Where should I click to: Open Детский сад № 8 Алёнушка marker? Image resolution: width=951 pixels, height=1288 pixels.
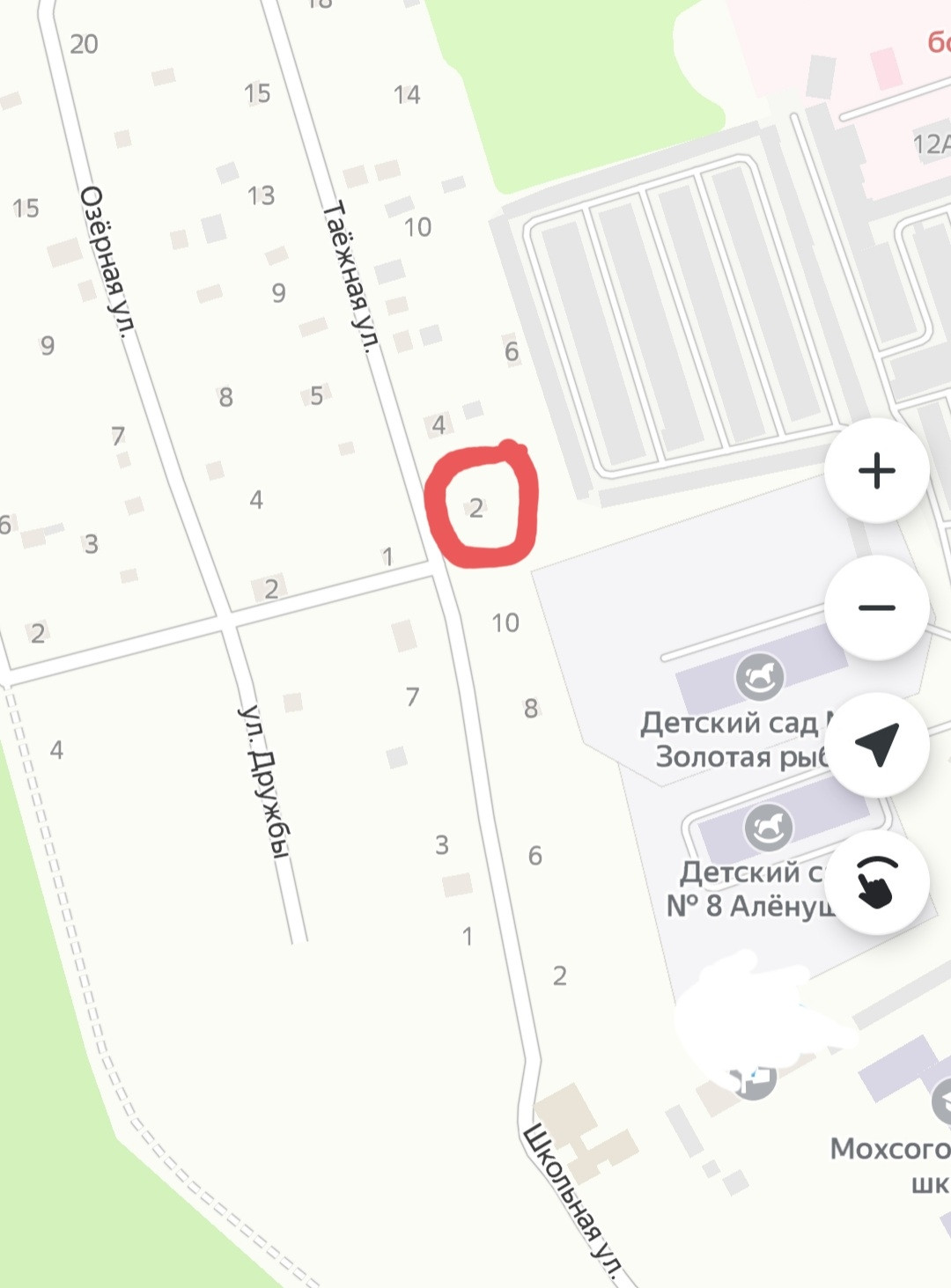point(769,828)
